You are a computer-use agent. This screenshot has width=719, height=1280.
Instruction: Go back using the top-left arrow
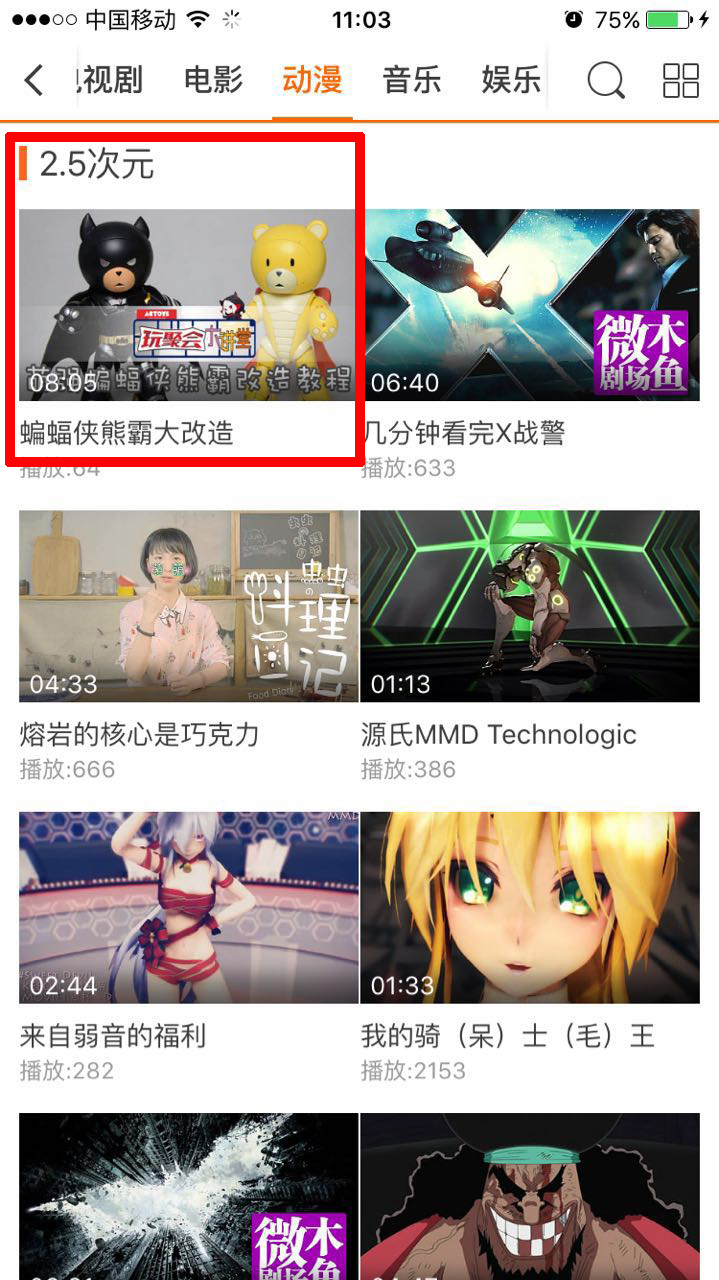click(x=34, y=80)
